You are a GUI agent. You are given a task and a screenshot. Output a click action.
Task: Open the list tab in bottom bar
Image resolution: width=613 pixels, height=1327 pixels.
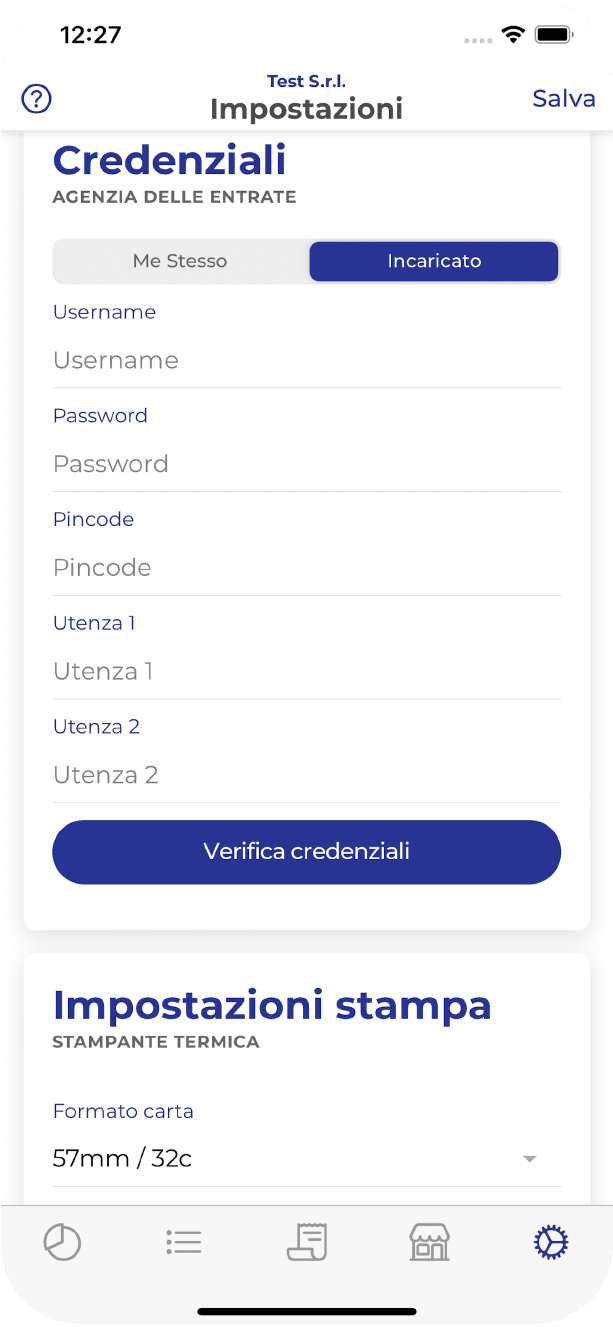(184, 1243)
